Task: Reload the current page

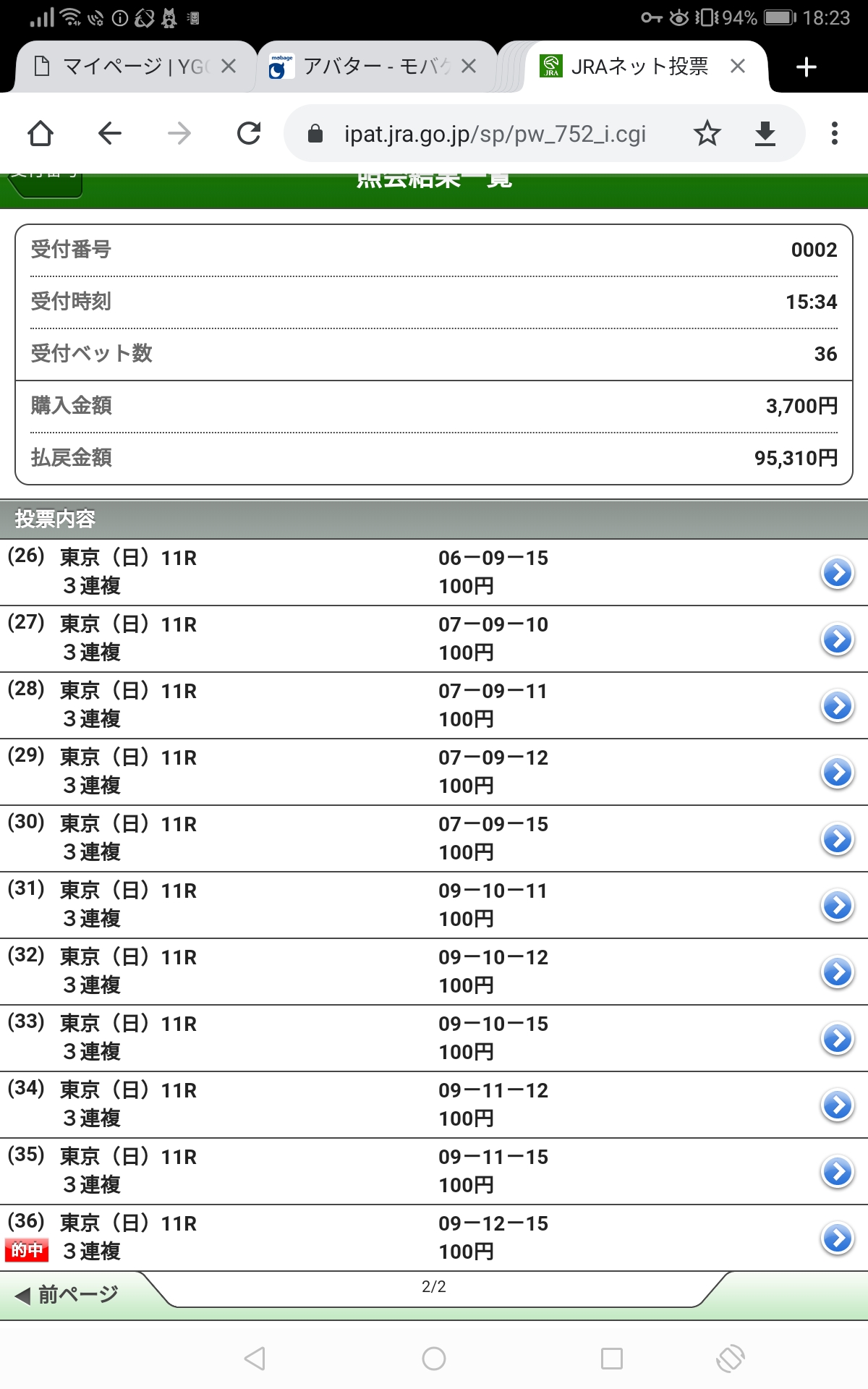Action: [249, 133]
